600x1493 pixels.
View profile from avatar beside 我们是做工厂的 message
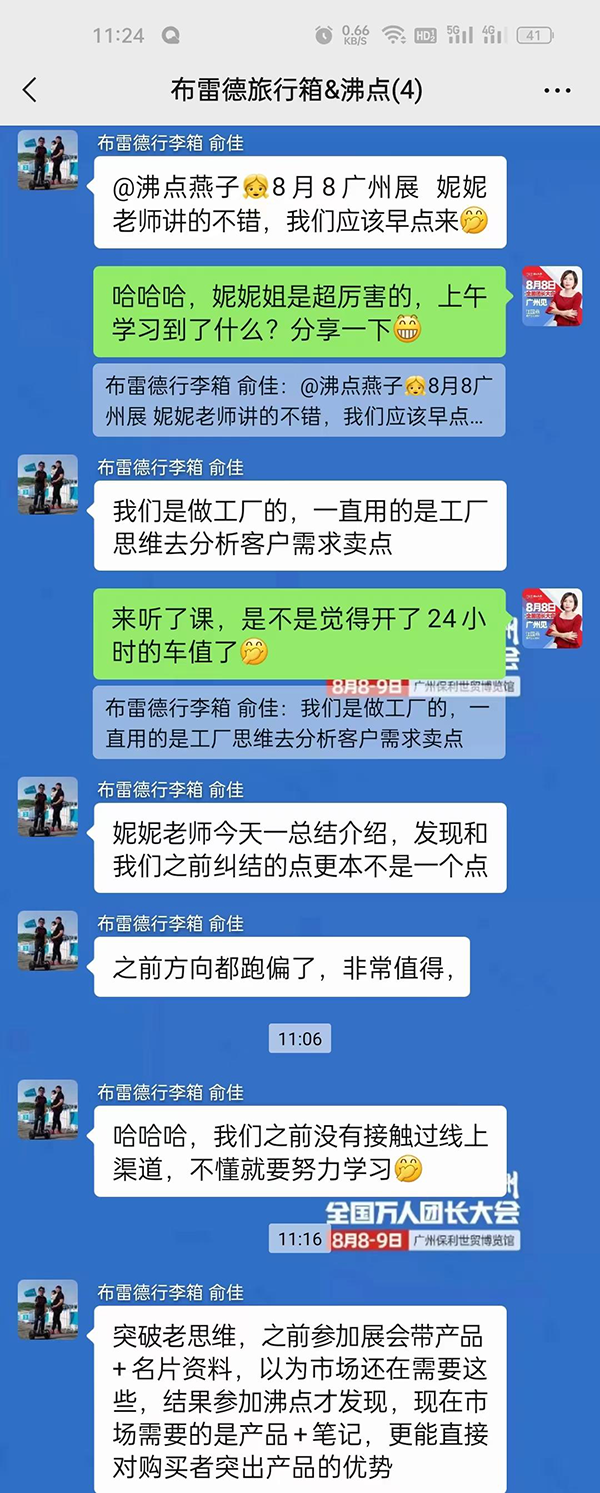(x=48, y=485)
